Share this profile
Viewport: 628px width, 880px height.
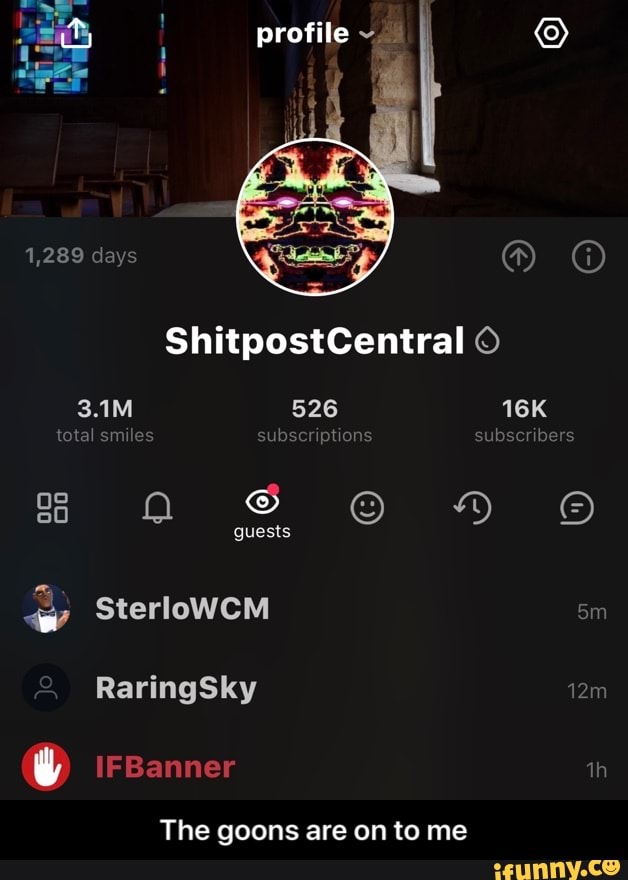tap(75, 35)
